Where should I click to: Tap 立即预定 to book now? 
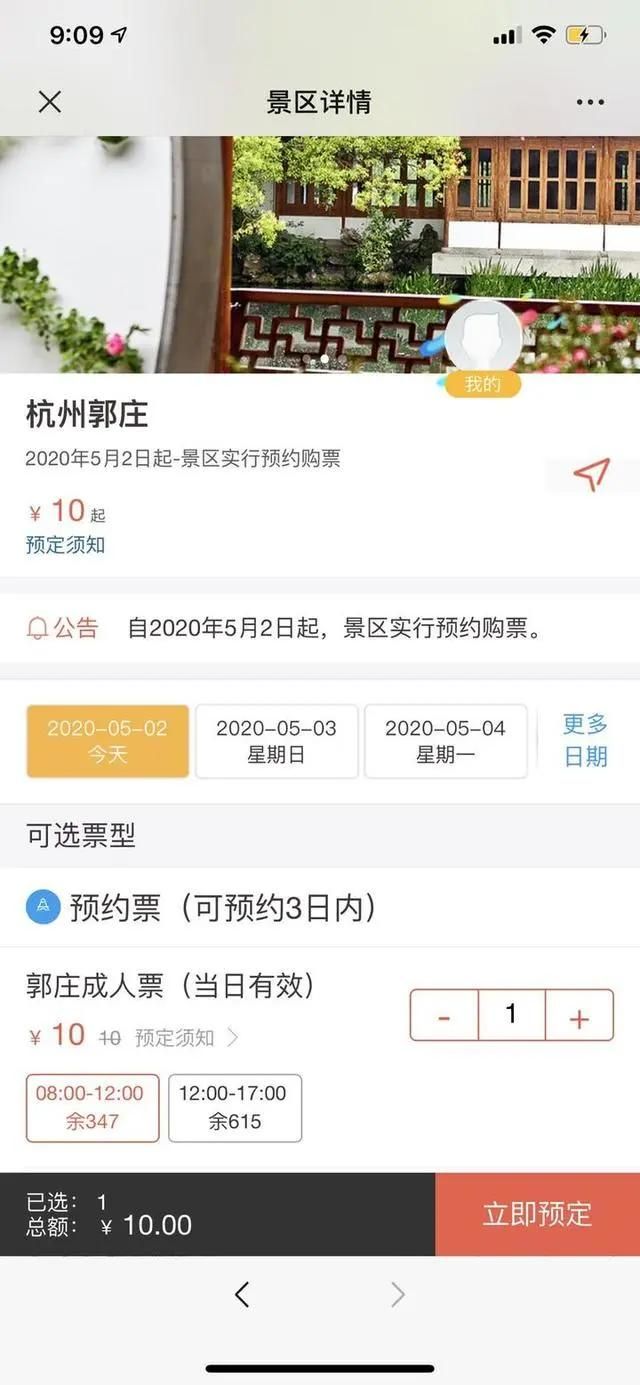(x=537, y=1214)
